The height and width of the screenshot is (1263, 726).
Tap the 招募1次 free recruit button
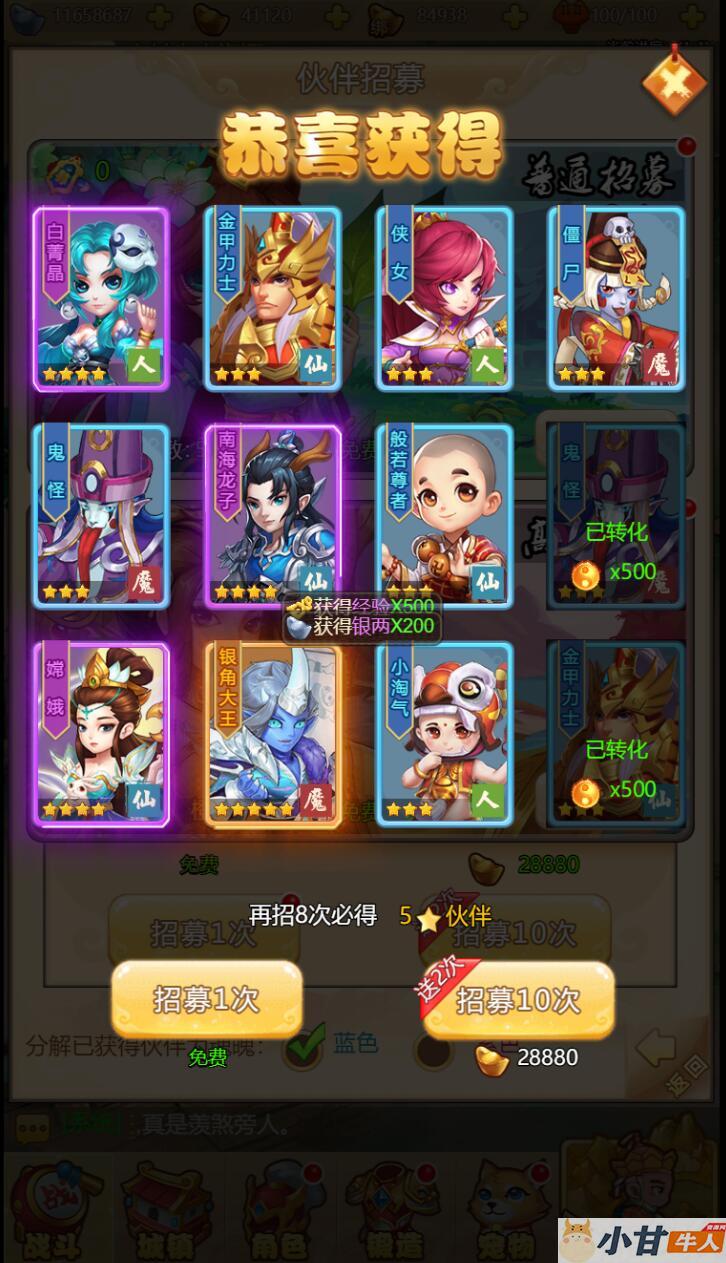point(207,1000)
